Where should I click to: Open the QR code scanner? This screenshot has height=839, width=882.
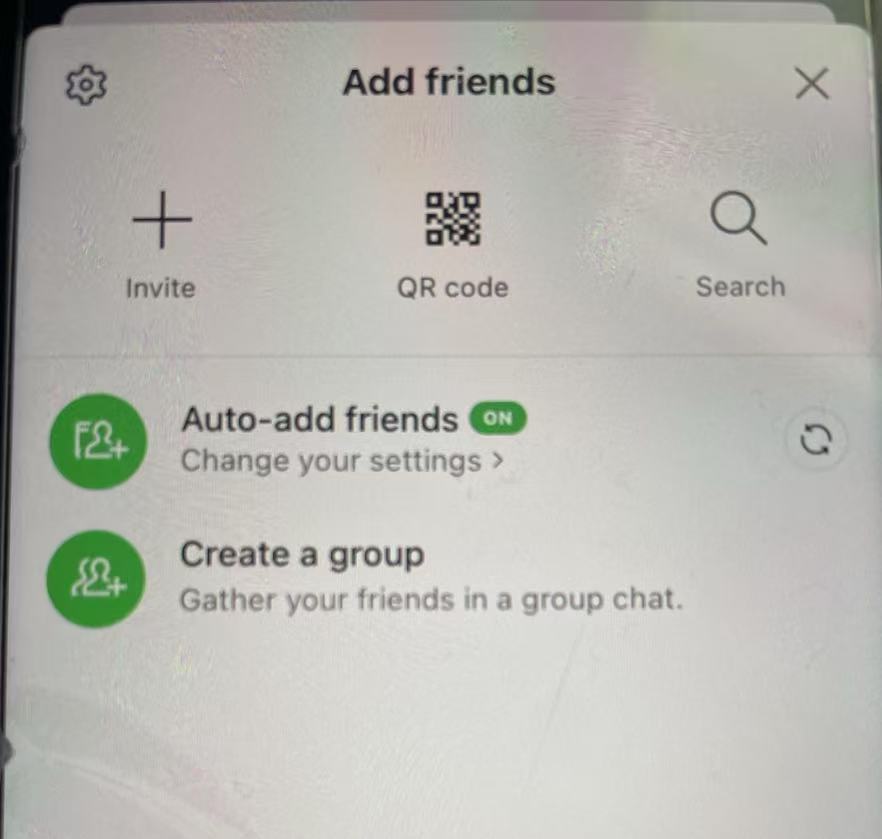452,220
